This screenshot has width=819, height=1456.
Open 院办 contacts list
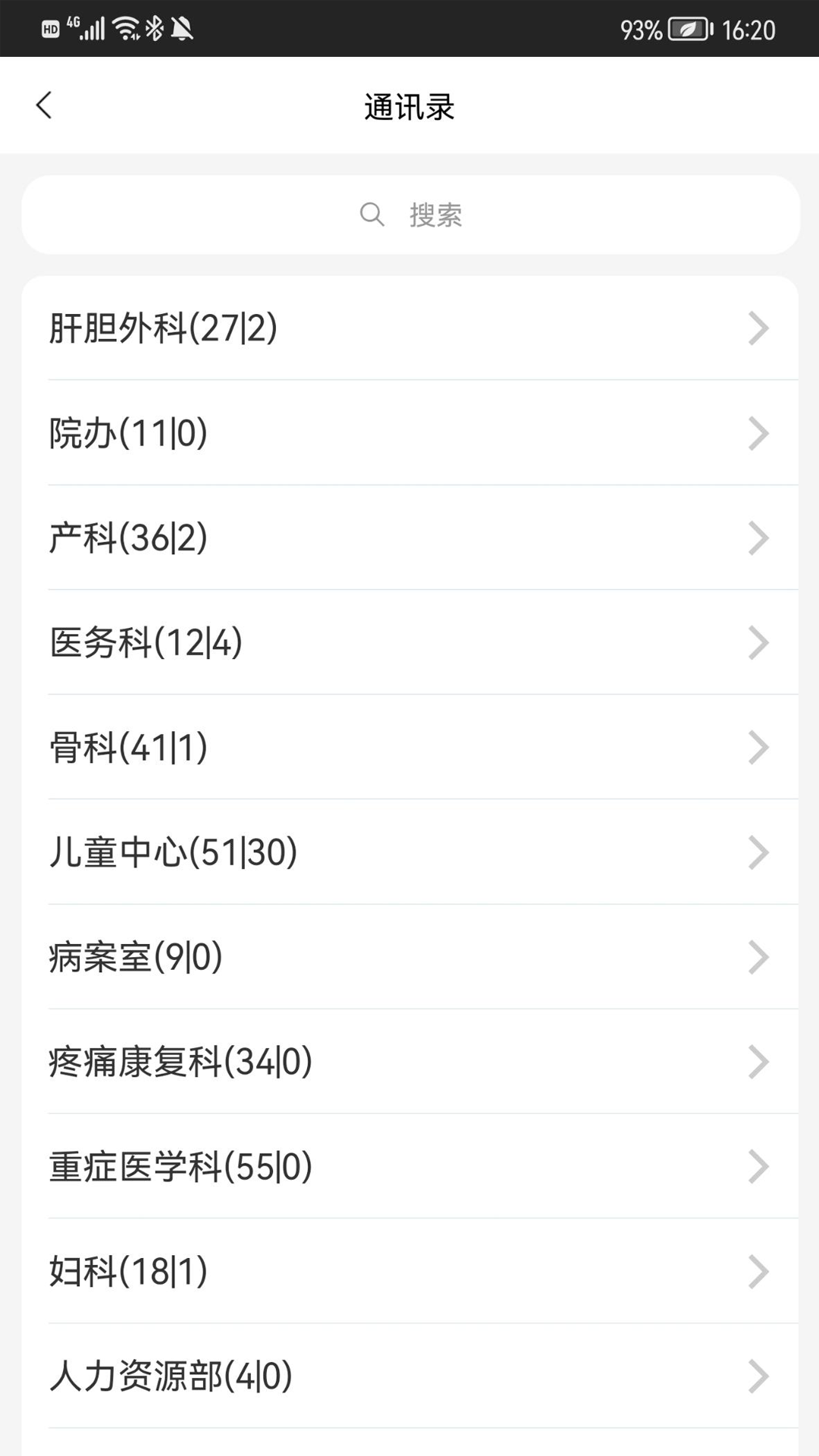pyautogui.click(x=410, y=433)
